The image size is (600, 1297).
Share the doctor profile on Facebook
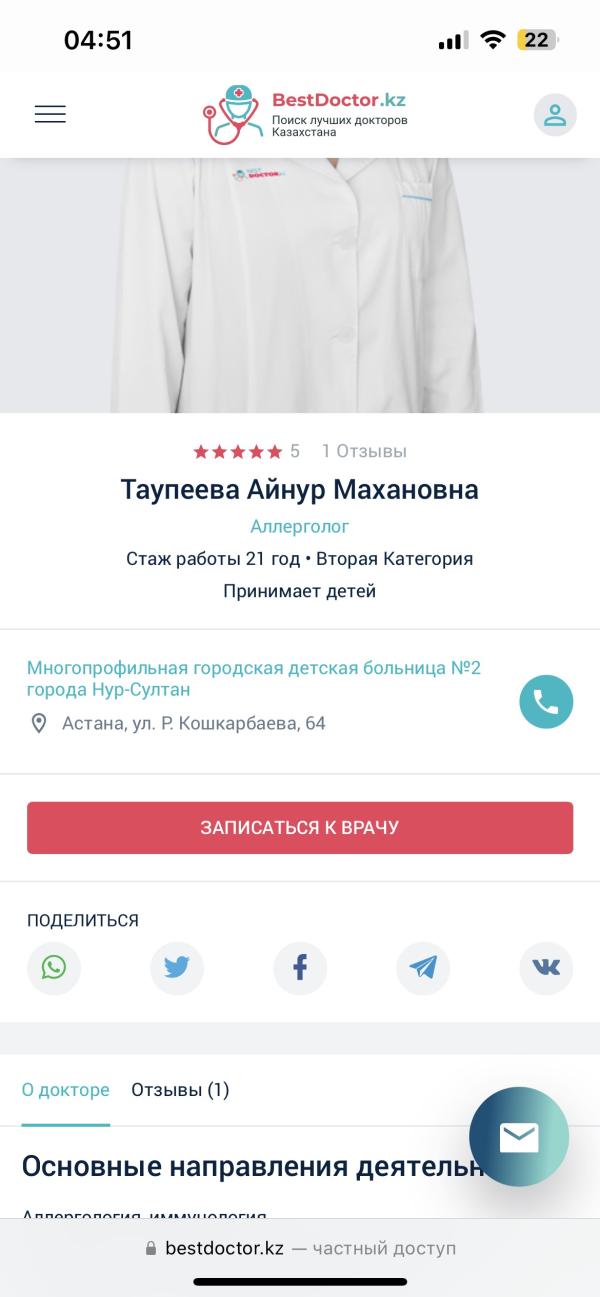300,968
